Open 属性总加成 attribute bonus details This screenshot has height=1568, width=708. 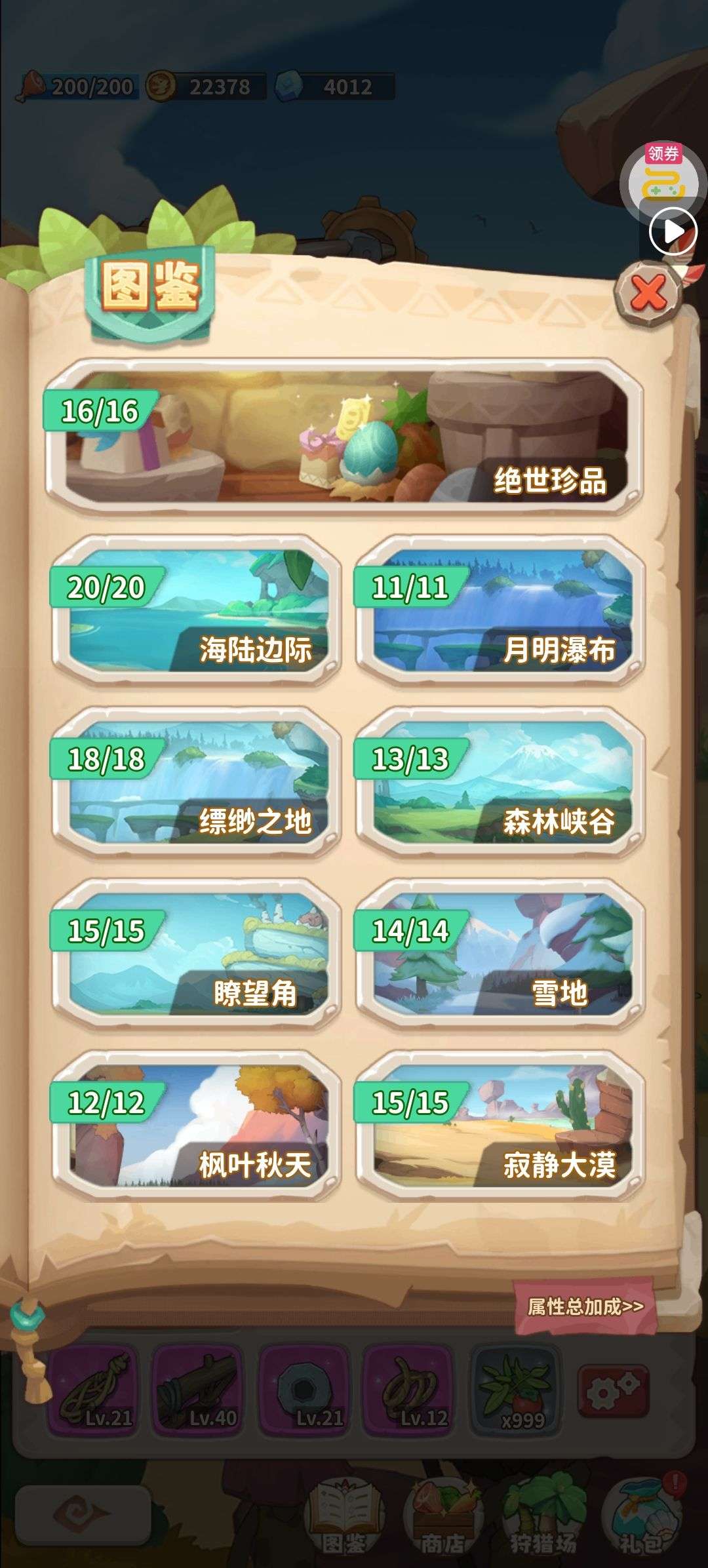tap(585, 1307)
